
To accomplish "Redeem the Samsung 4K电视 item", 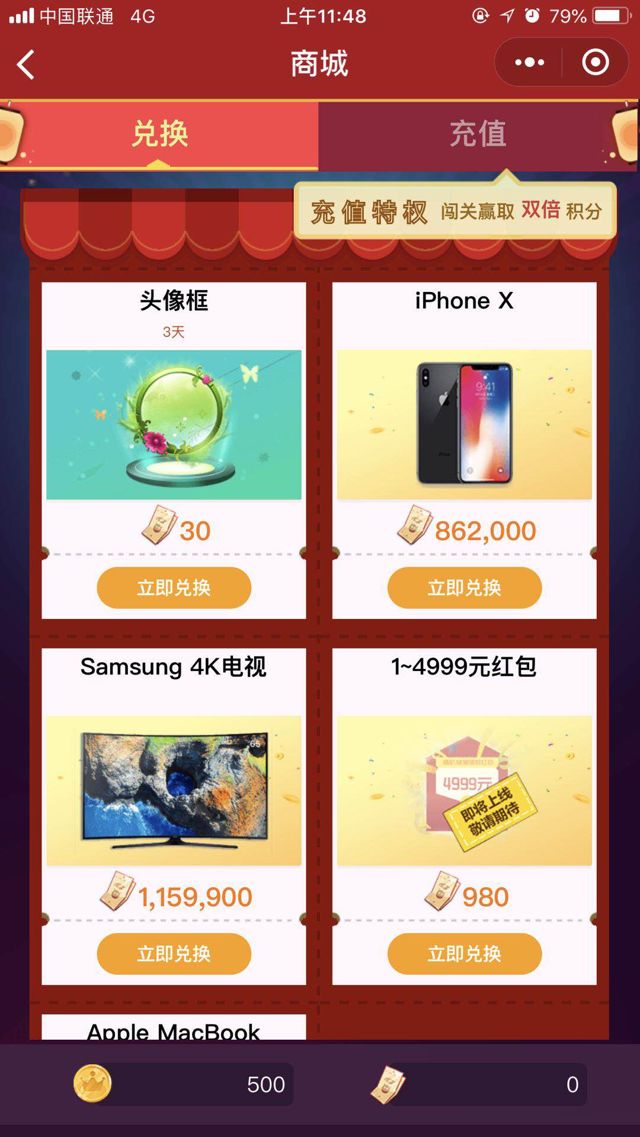I will click(x=173, y=953).
